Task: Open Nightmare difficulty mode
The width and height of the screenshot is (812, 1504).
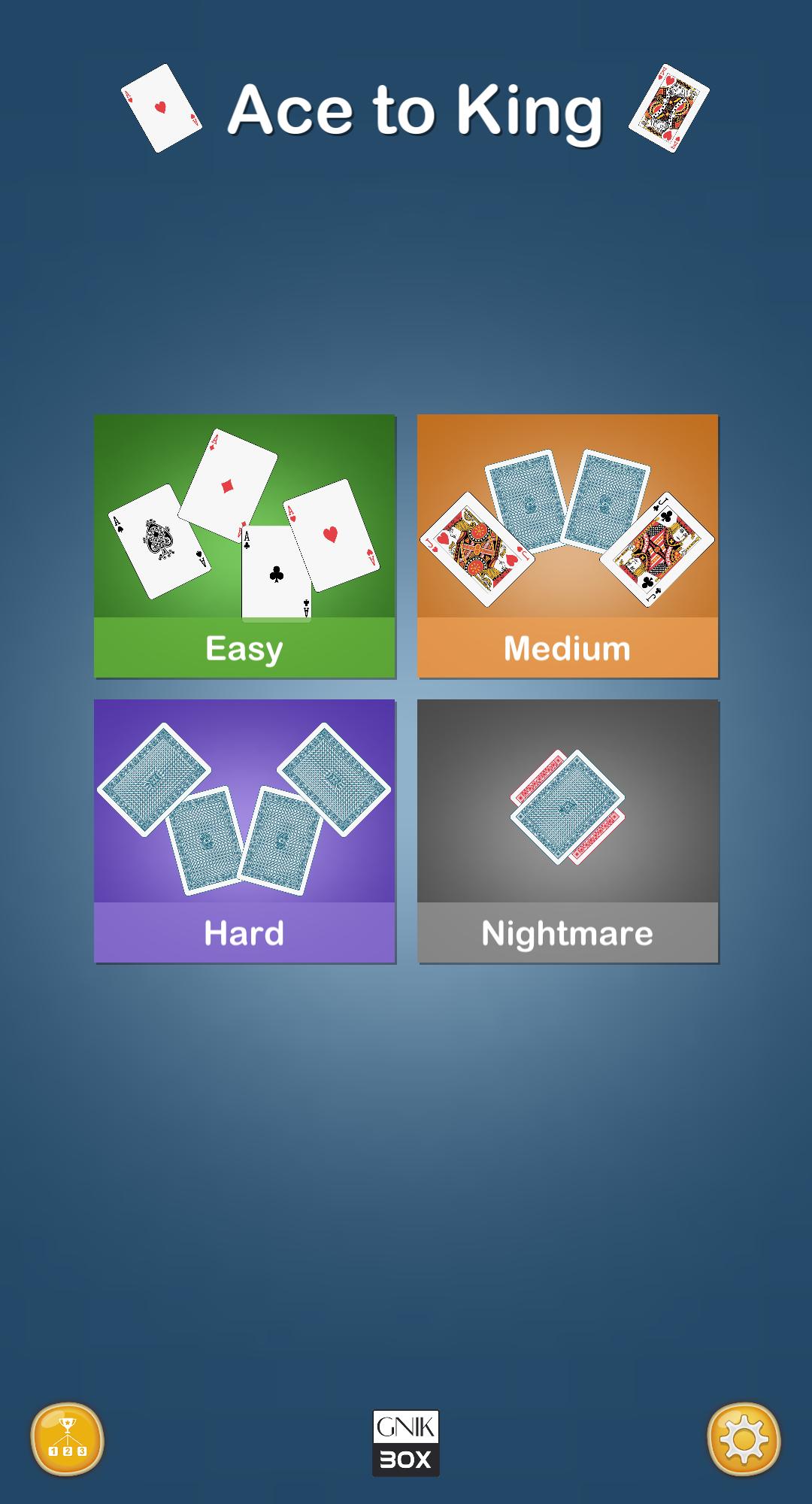Action: (x=568, y=831)
